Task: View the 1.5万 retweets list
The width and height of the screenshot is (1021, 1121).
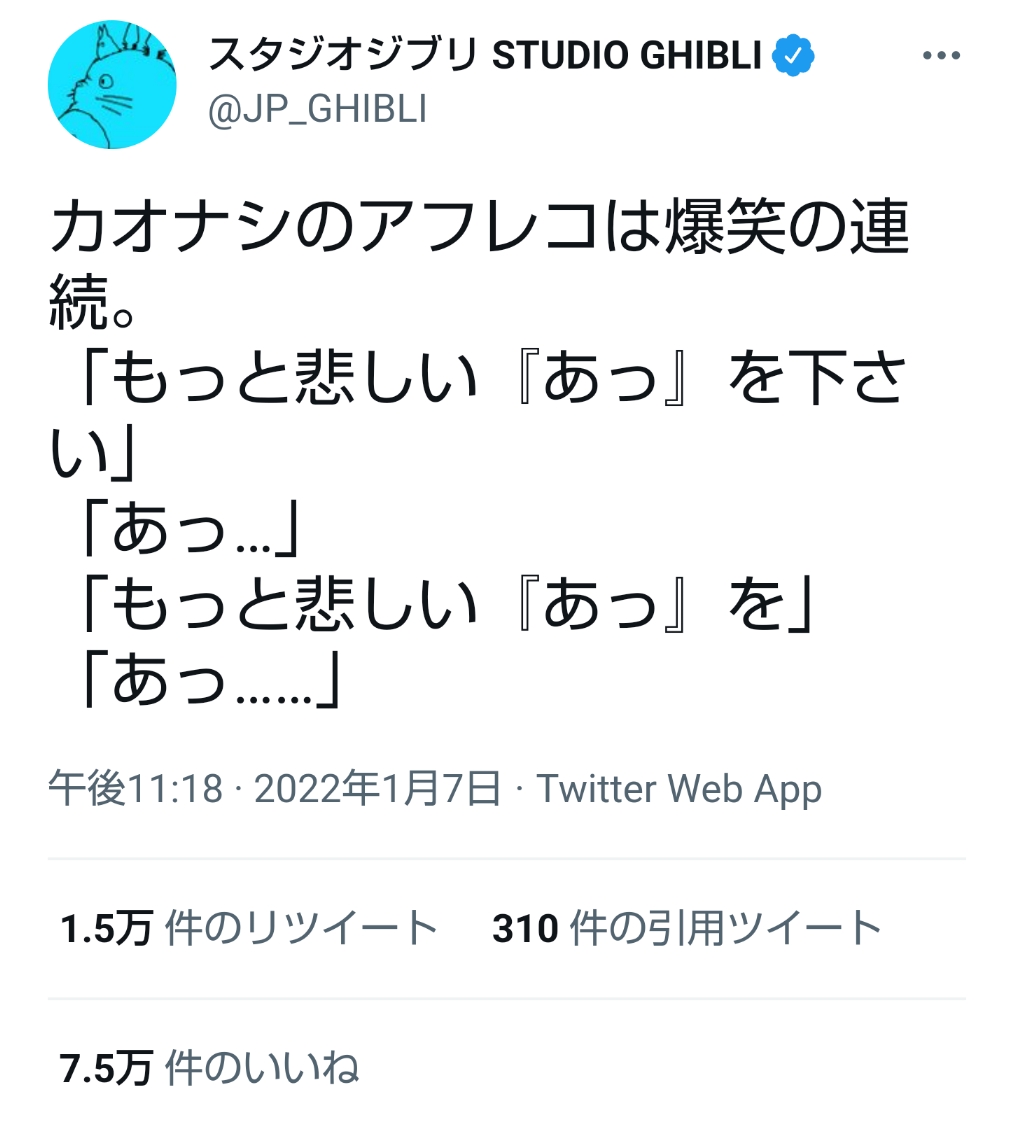Action: click(249, 929)
